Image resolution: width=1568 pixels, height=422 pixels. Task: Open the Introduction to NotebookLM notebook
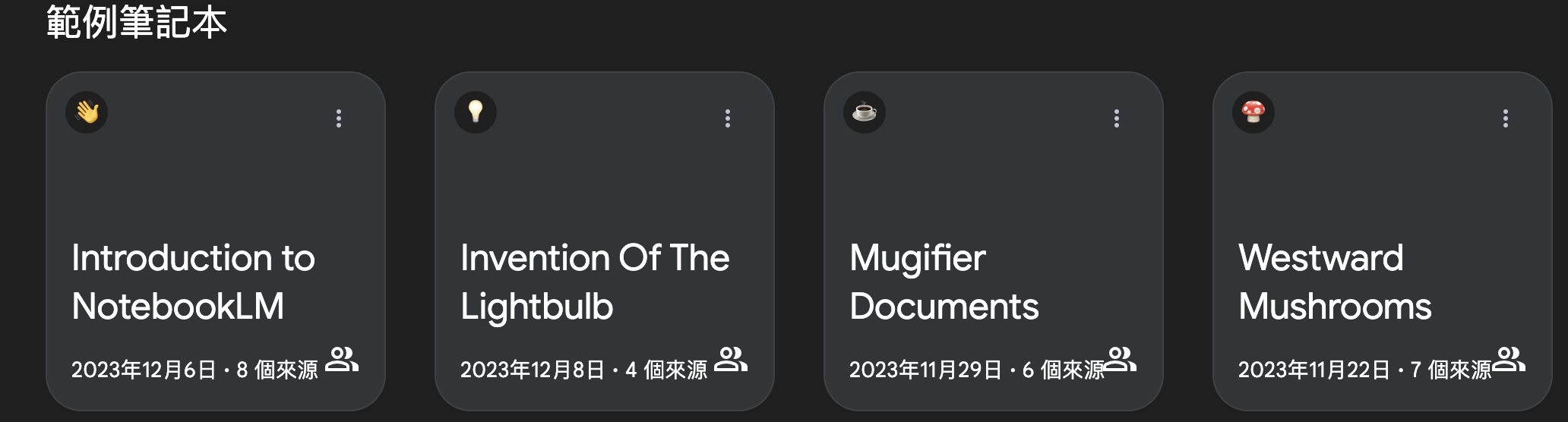193,282
